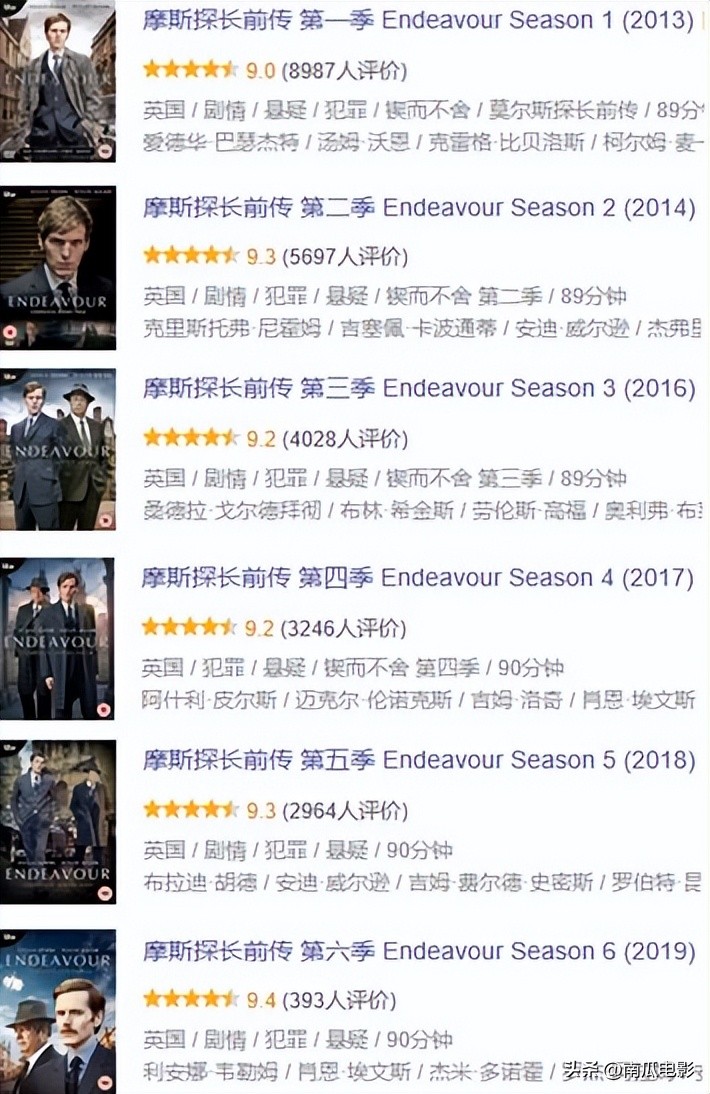Open Endeavour Season 6 (2019) title link
Screen dimensions: 710x1094
[418, 950]
